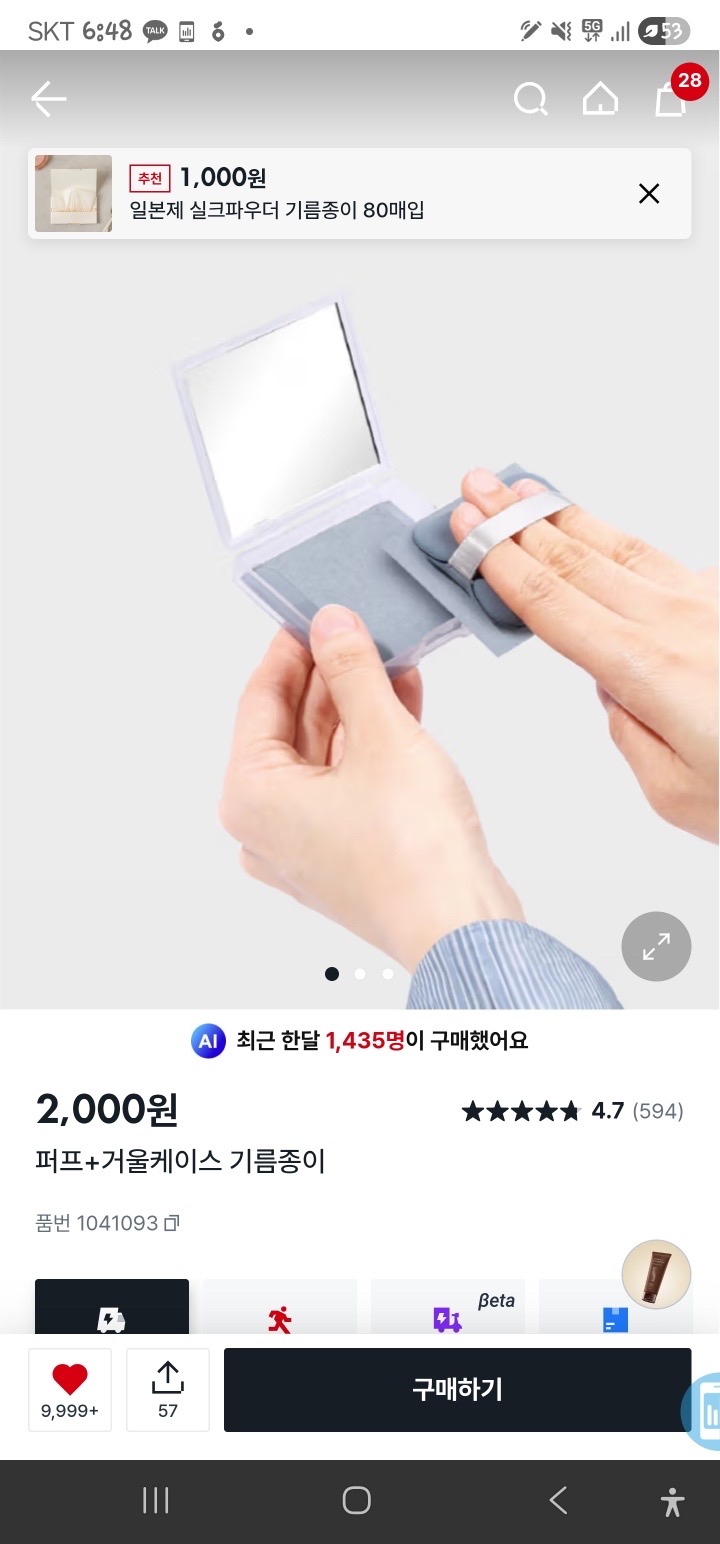The width and height of the screenshot is (720, 1544).
Task: Select the delivery truck option tile
Action: point(112,1308)
